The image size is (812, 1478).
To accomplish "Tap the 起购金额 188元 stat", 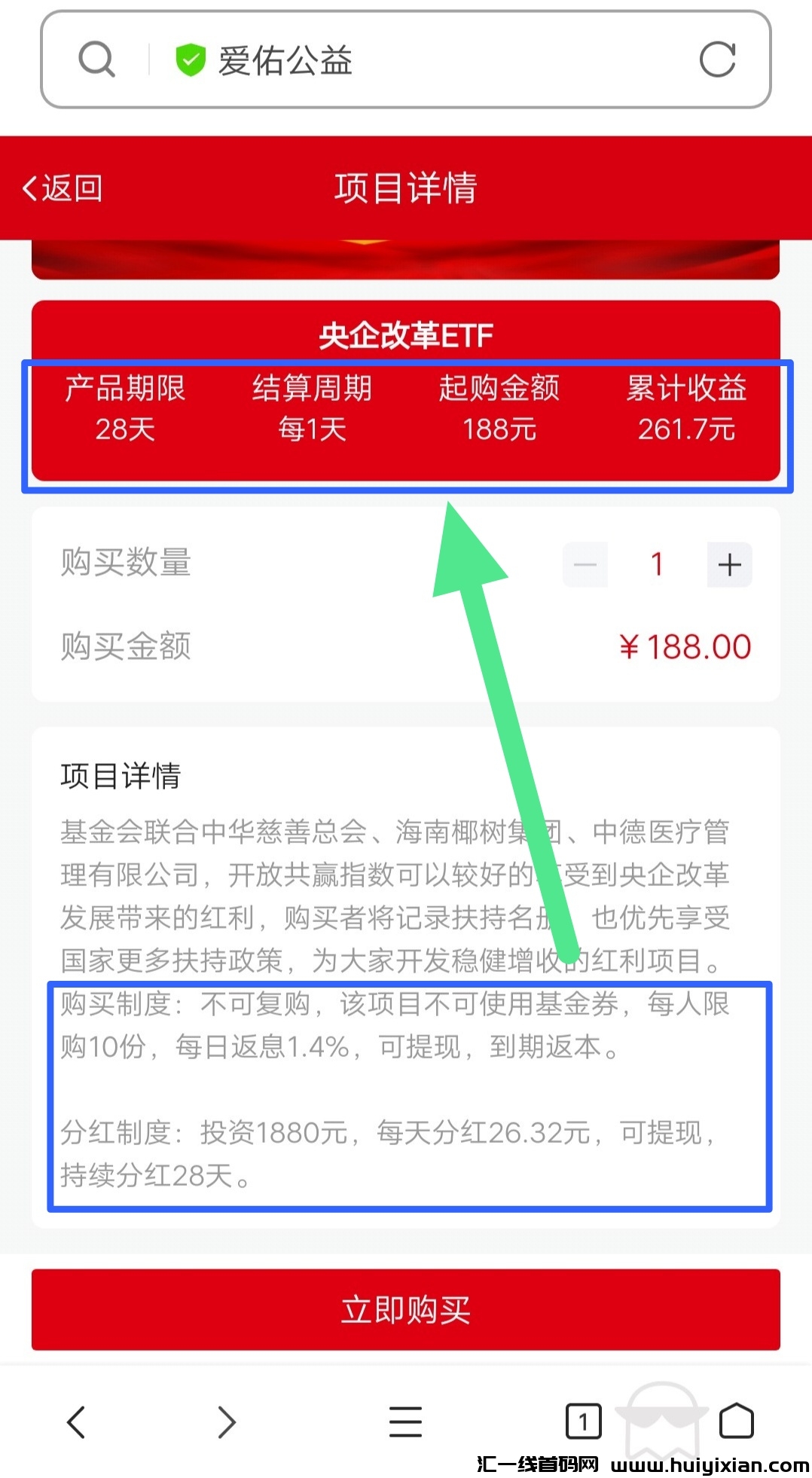I will (x=499, y=411).
